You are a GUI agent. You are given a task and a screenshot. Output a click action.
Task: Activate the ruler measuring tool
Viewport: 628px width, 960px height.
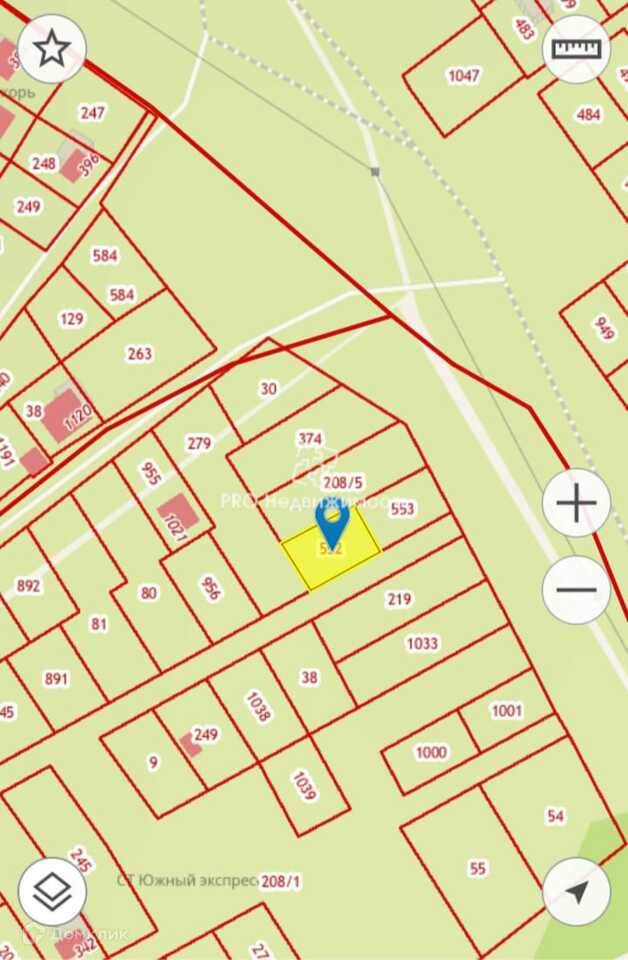[576, 49]
